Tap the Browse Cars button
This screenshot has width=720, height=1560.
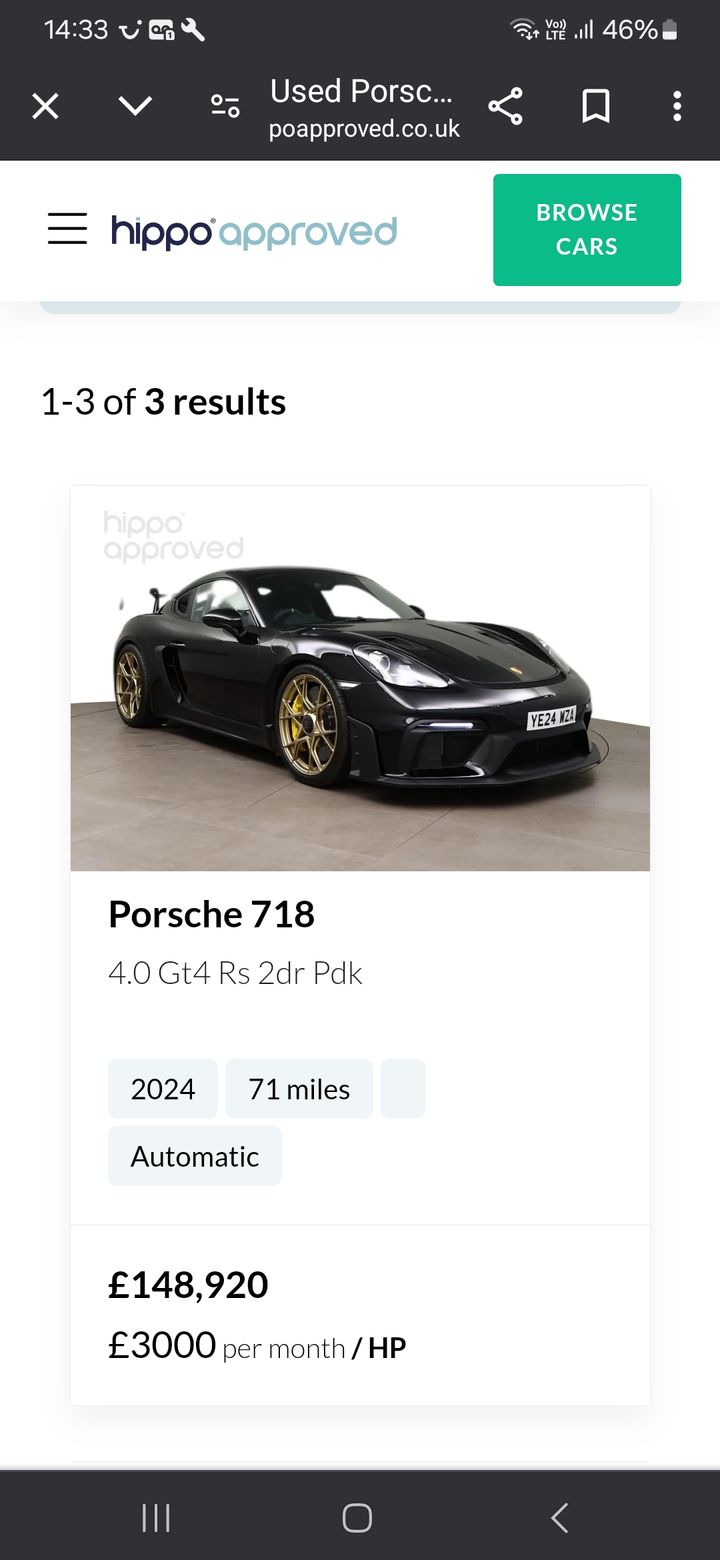coord(586,230)
